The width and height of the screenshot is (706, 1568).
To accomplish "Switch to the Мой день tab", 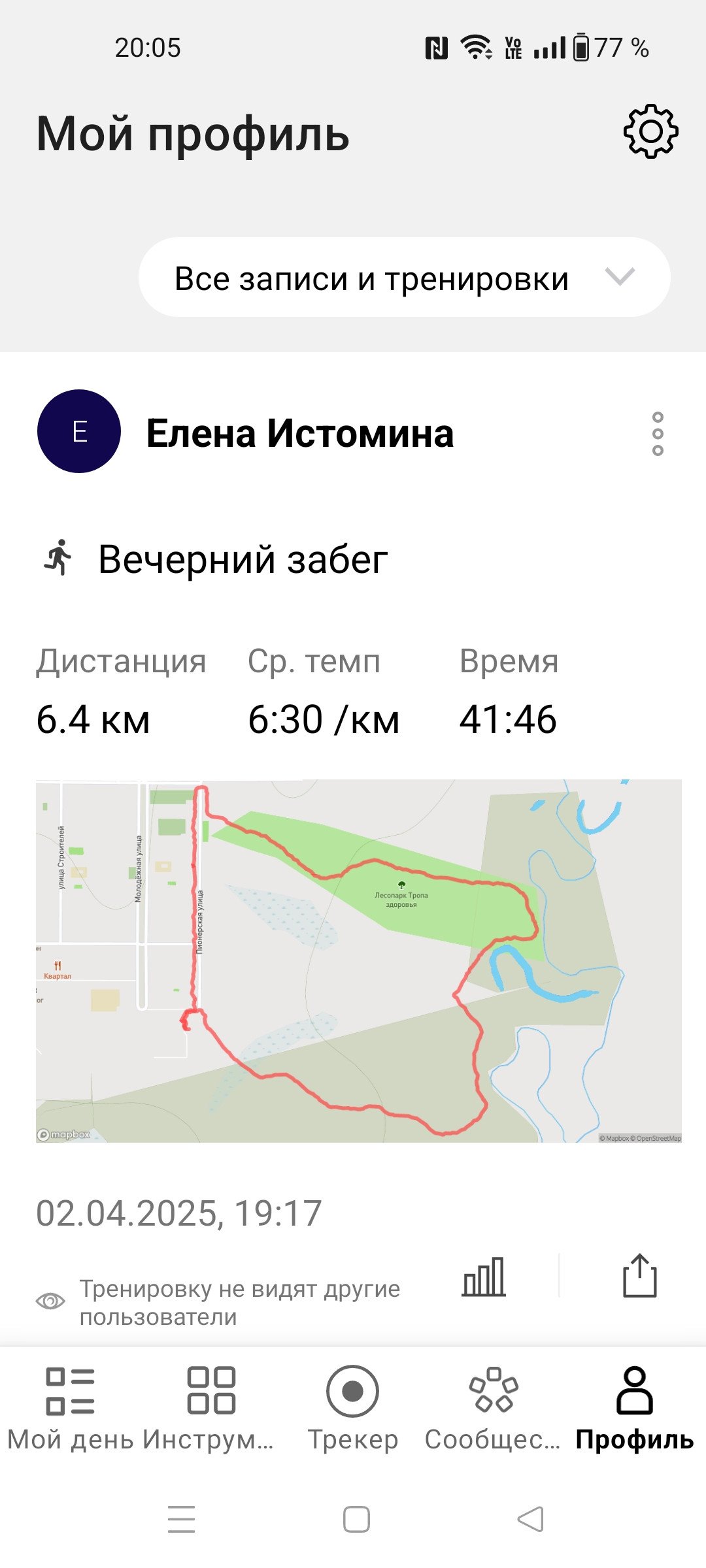I will [x=71, y=1408].
